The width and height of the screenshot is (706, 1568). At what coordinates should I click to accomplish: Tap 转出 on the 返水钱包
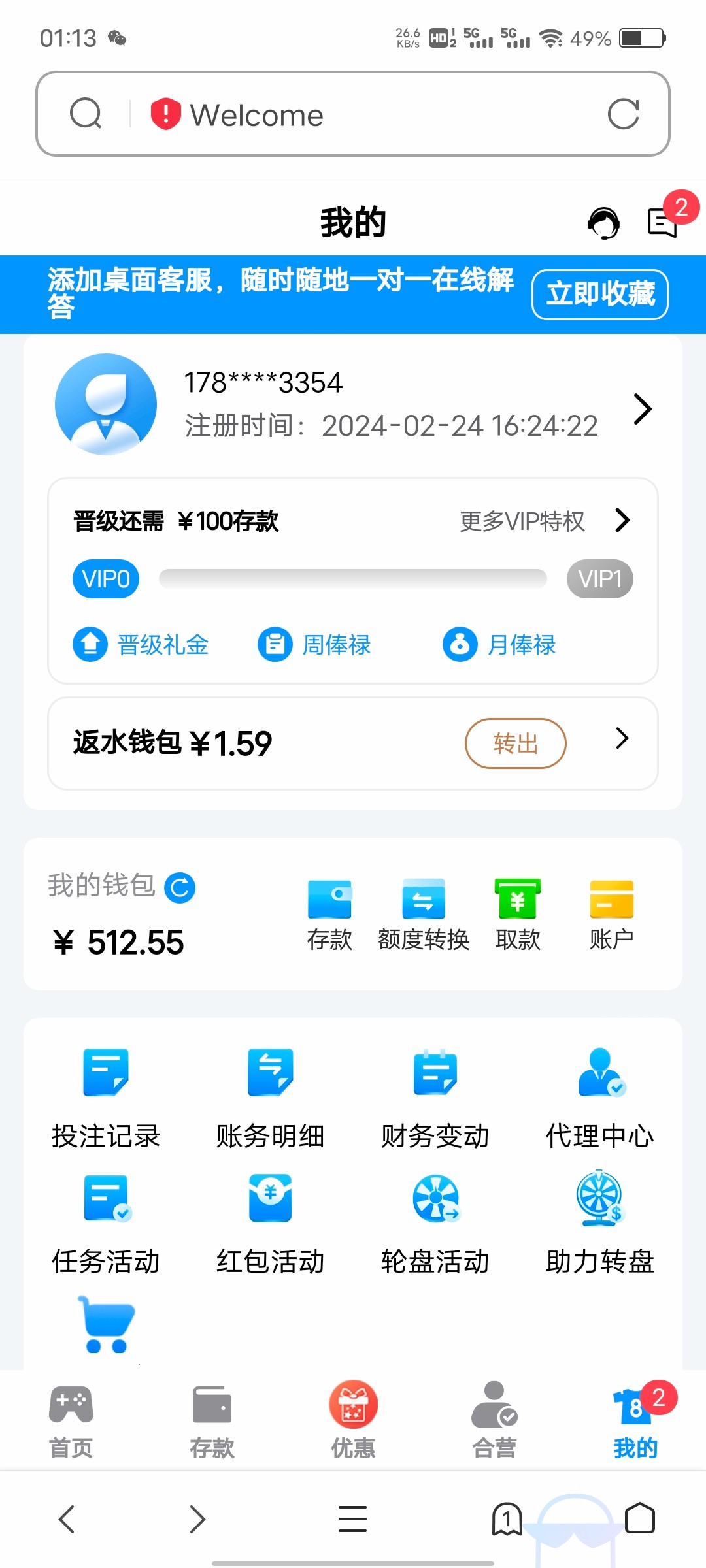click(515, 743)
